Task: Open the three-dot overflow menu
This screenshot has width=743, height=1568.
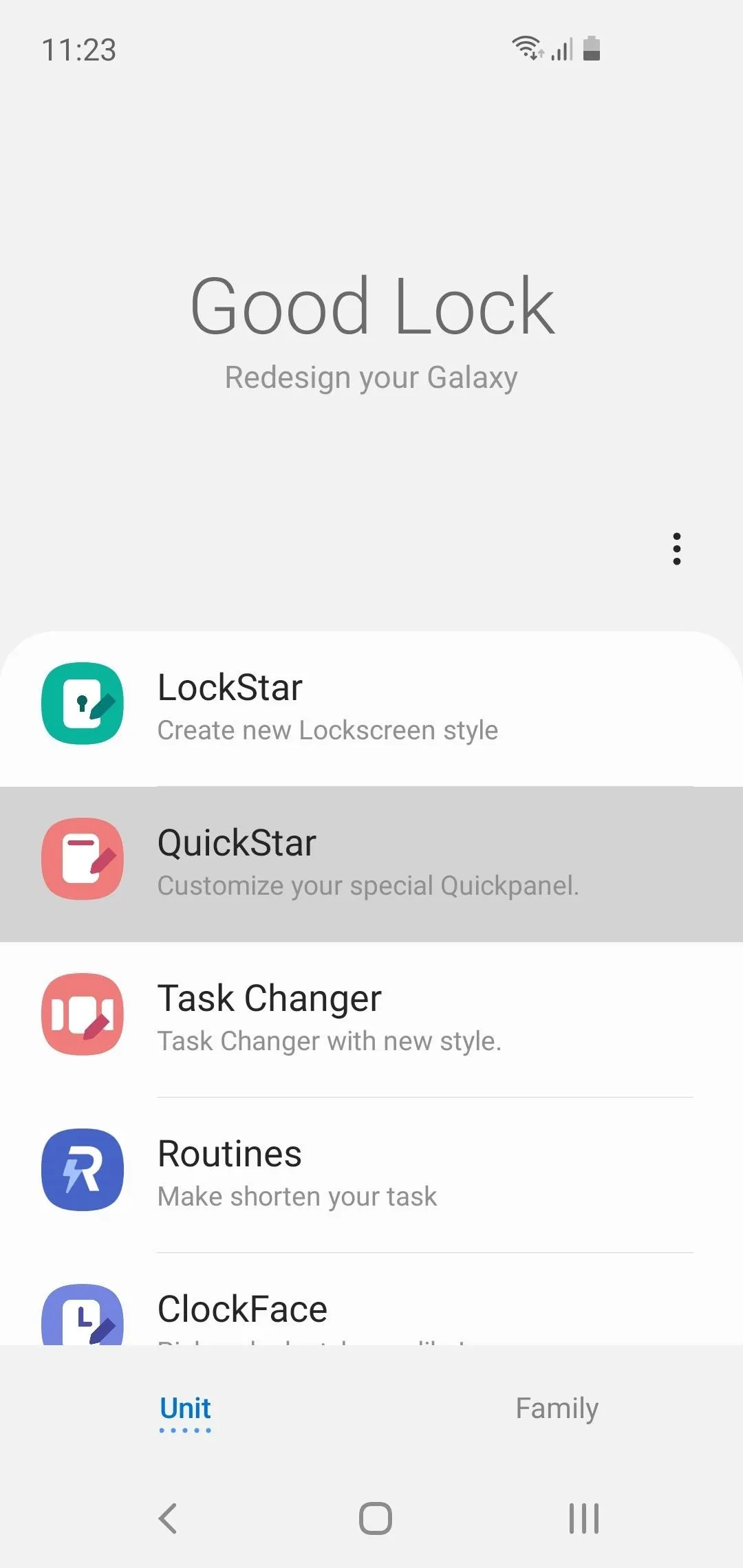Action: click(677, 549)
